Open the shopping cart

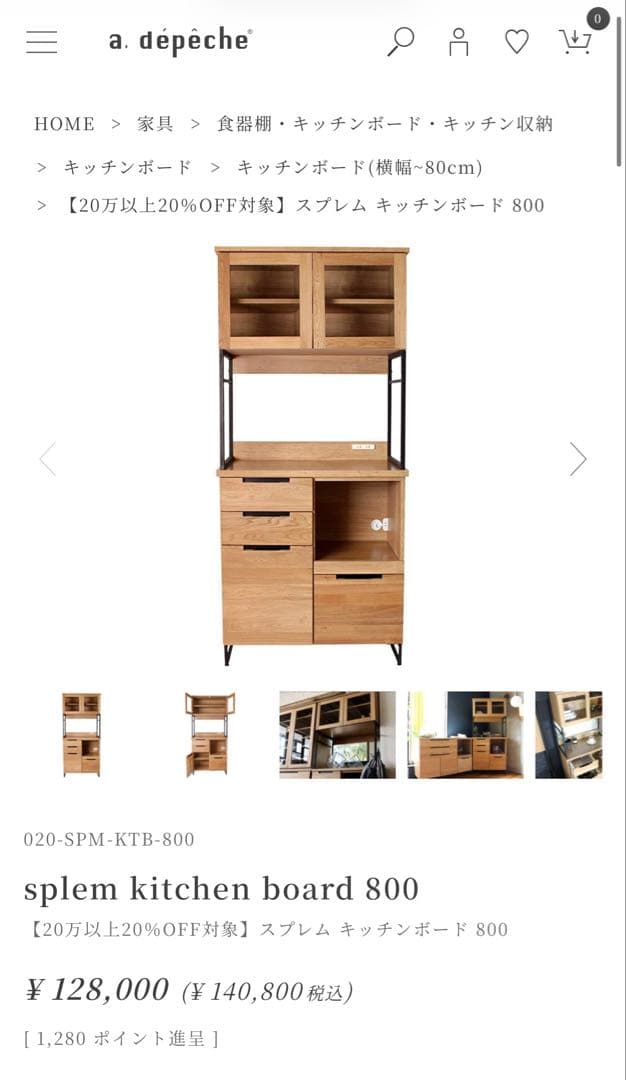[575, 41]
